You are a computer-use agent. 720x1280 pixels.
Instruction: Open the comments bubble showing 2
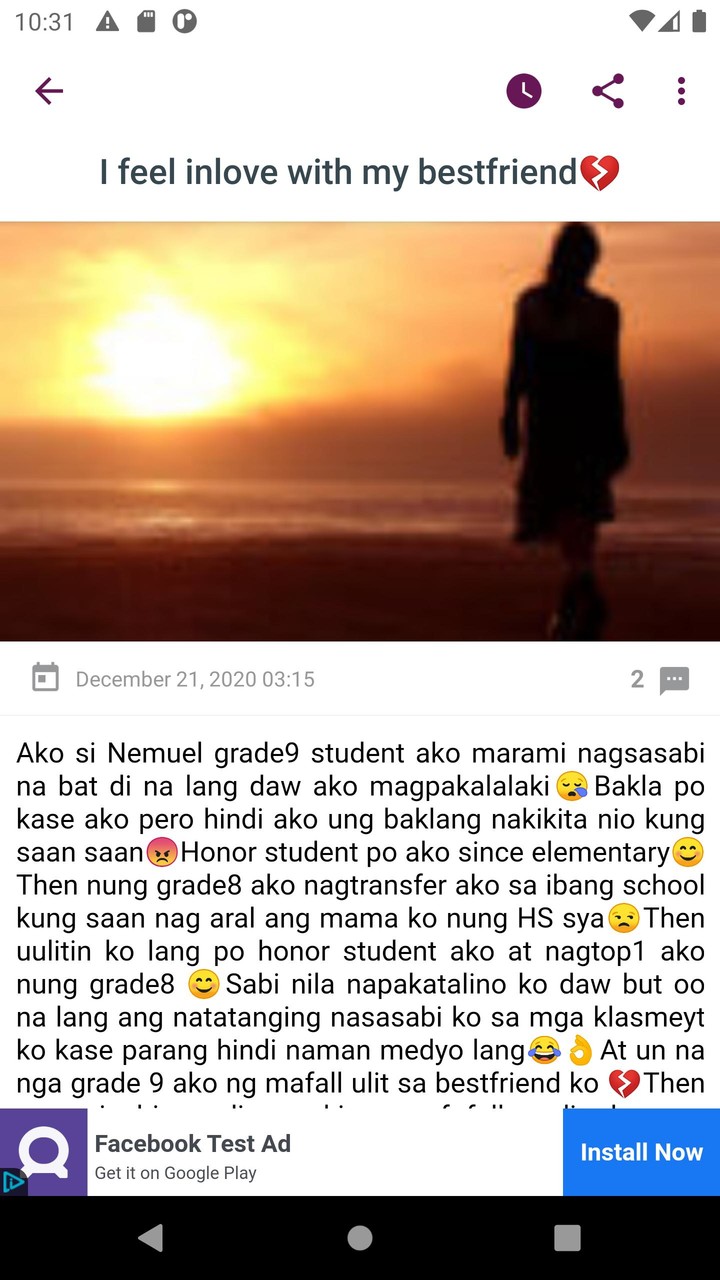point(673,680)
